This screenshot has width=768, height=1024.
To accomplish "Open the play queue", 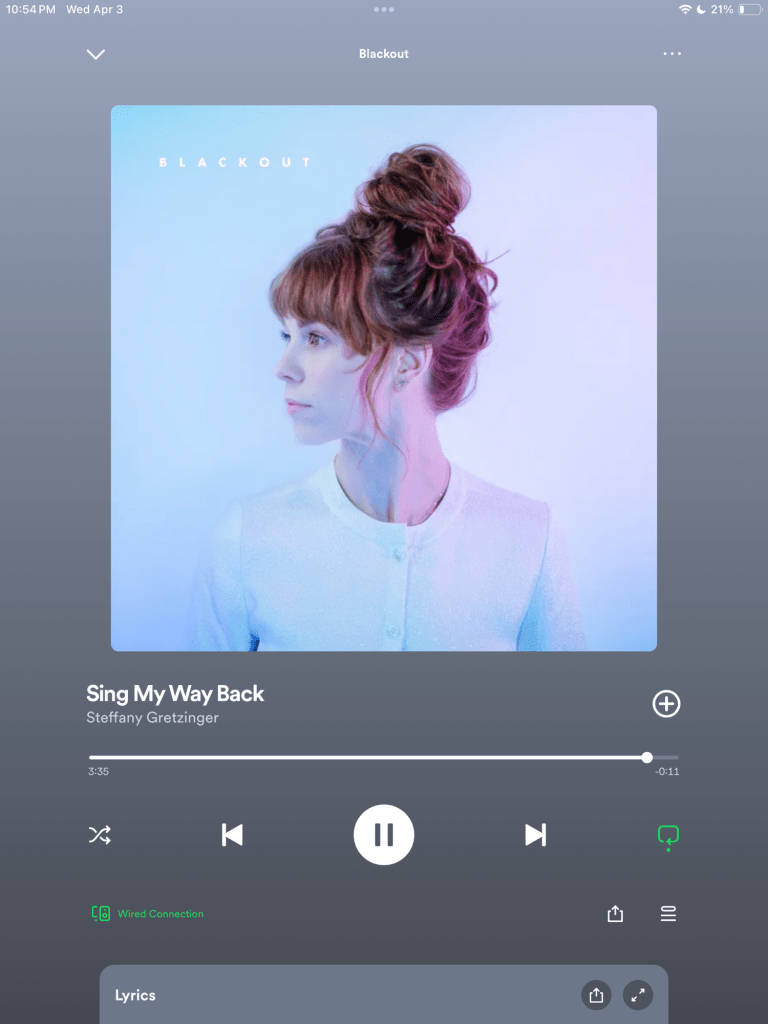I will (668, 914).
